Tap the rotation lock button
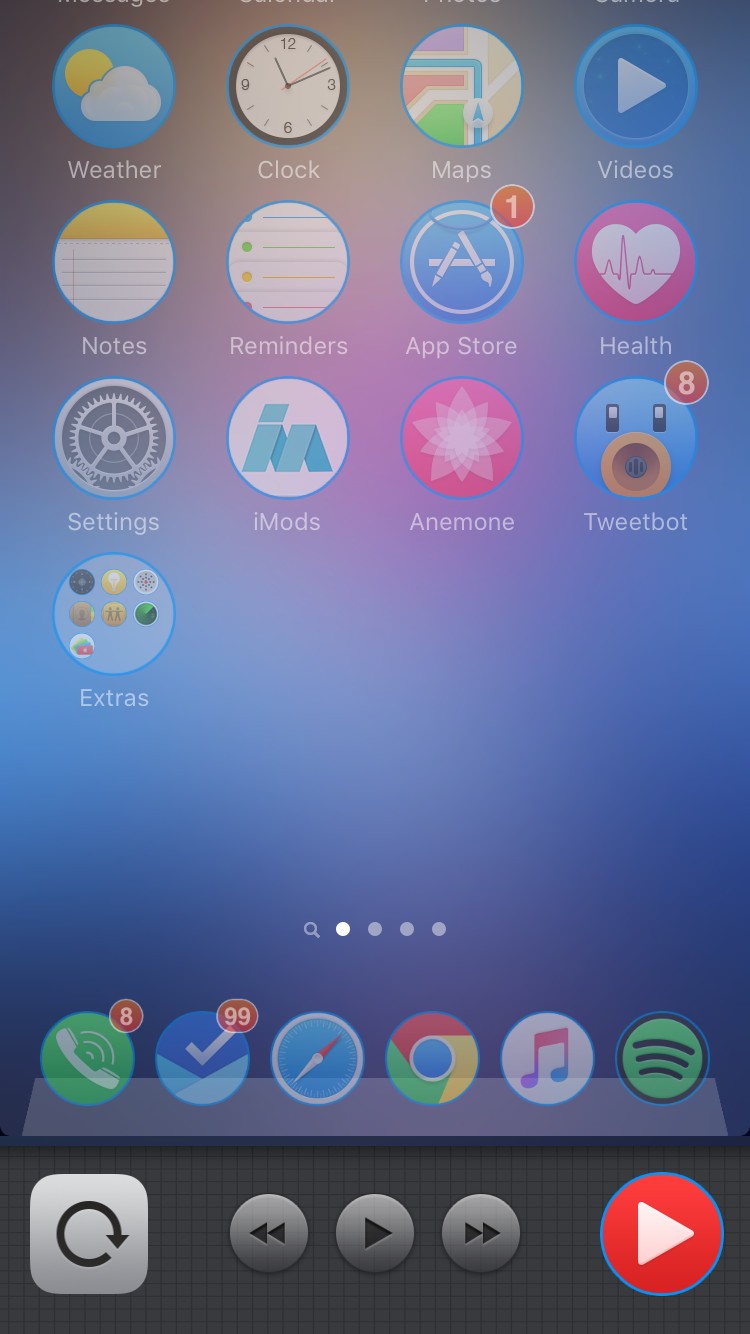 [x=89, y=1234]
